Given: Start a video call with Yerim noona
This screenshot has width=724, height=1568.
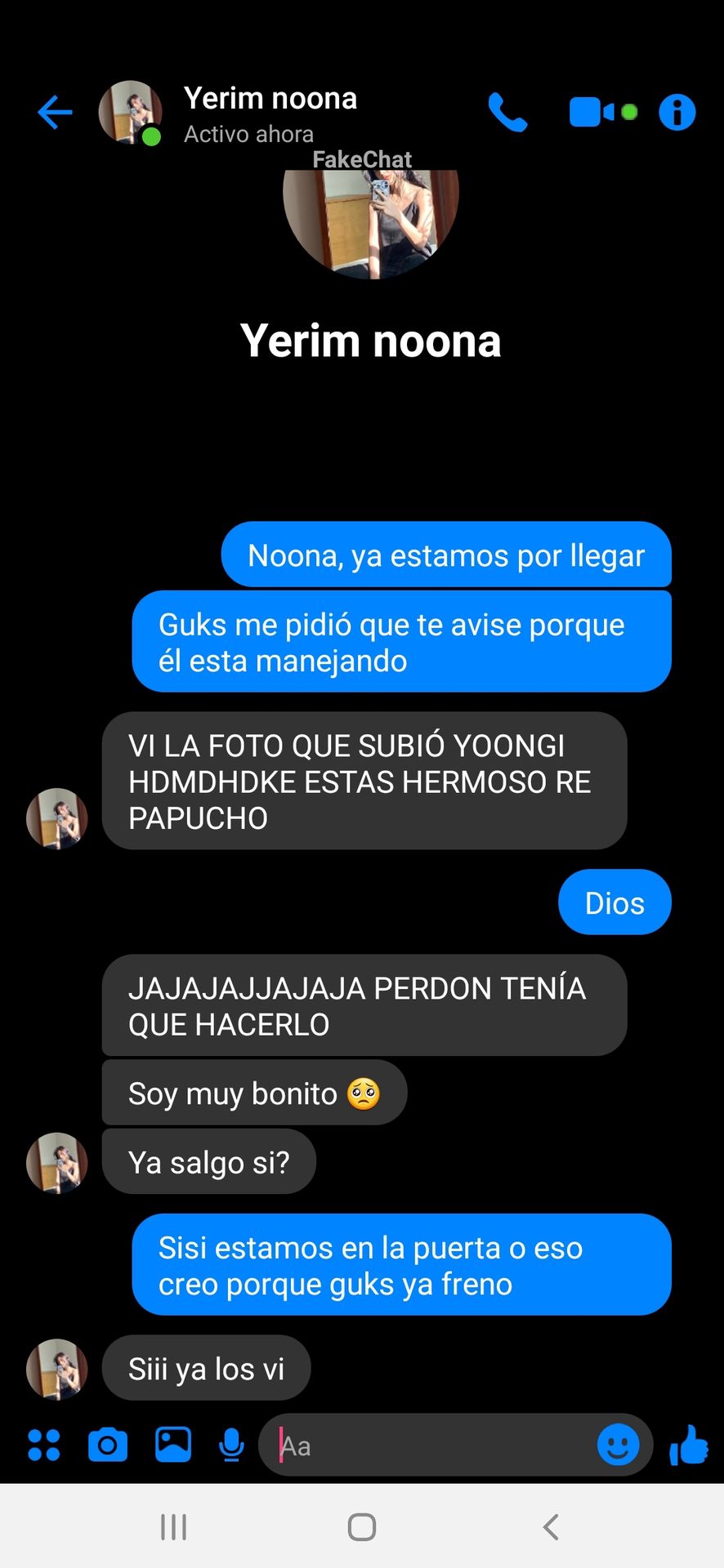Looking at the screenshot, I should click(592, 112).
